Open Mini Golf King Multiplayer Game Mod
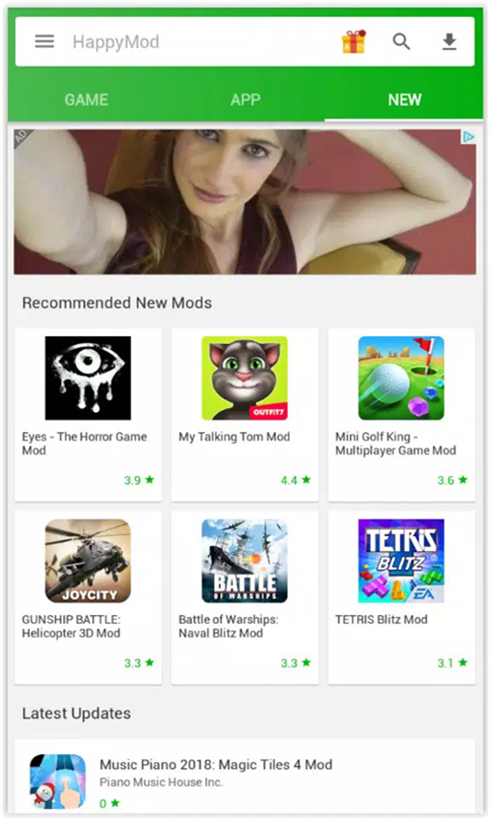The width and height of the screenshot is (490, 820). [401, 414]
